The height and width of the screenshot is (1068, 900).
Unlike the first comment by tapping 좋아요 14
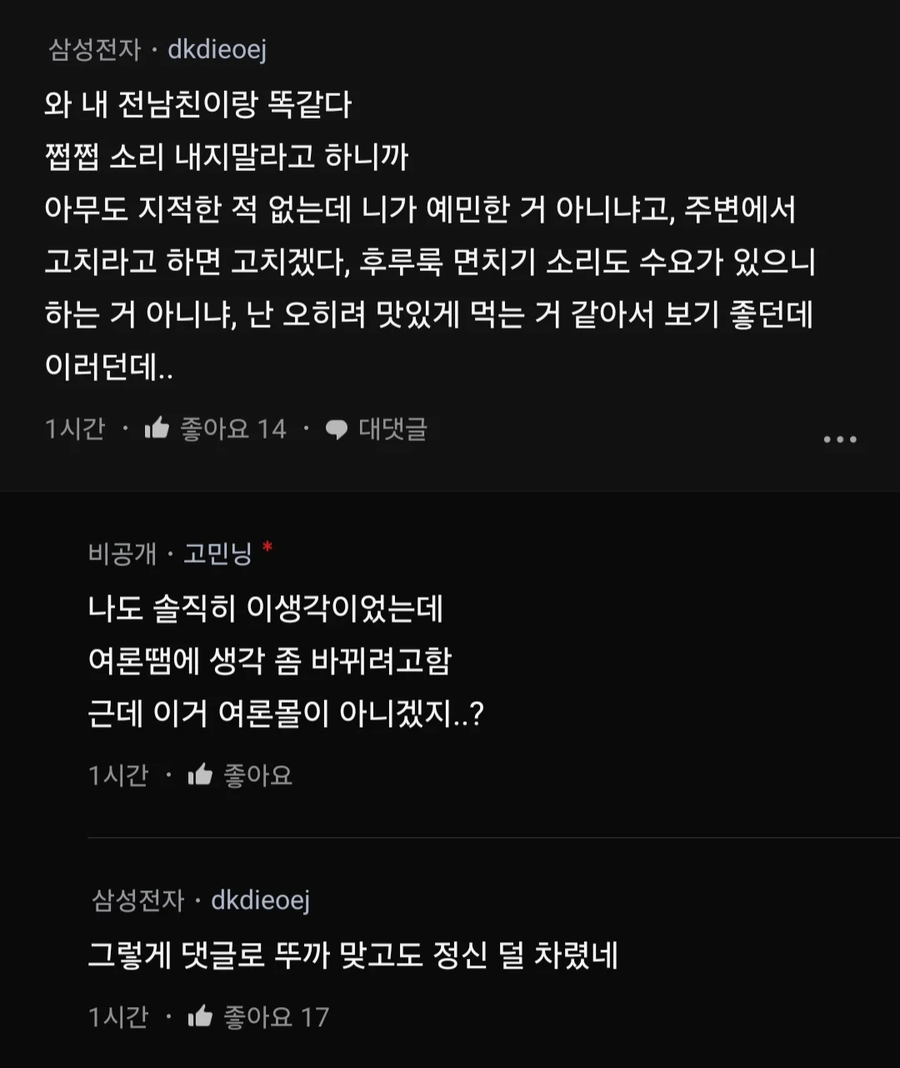click(235, 428)
